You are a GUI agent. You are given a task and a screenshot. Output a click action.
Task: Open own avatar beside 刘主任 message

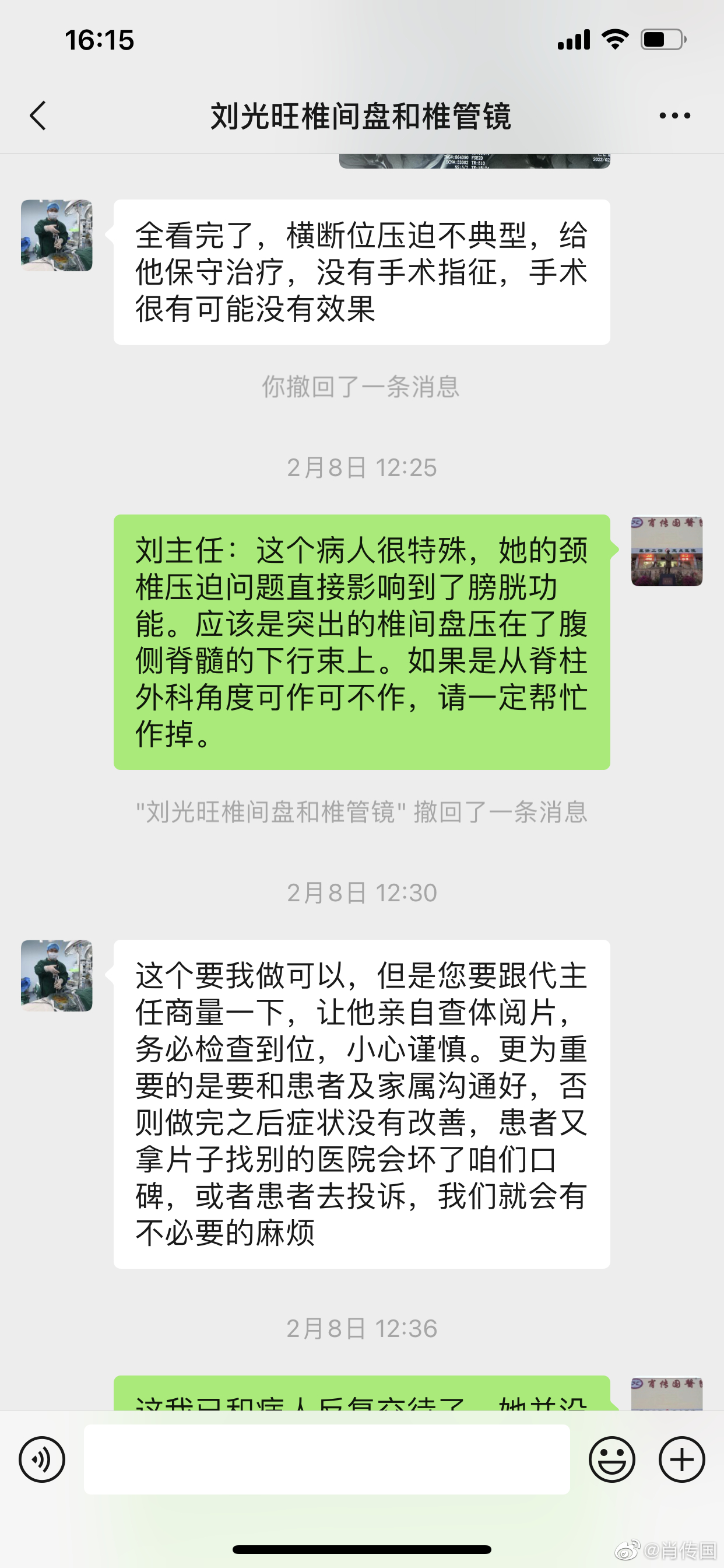coord(667,551)
